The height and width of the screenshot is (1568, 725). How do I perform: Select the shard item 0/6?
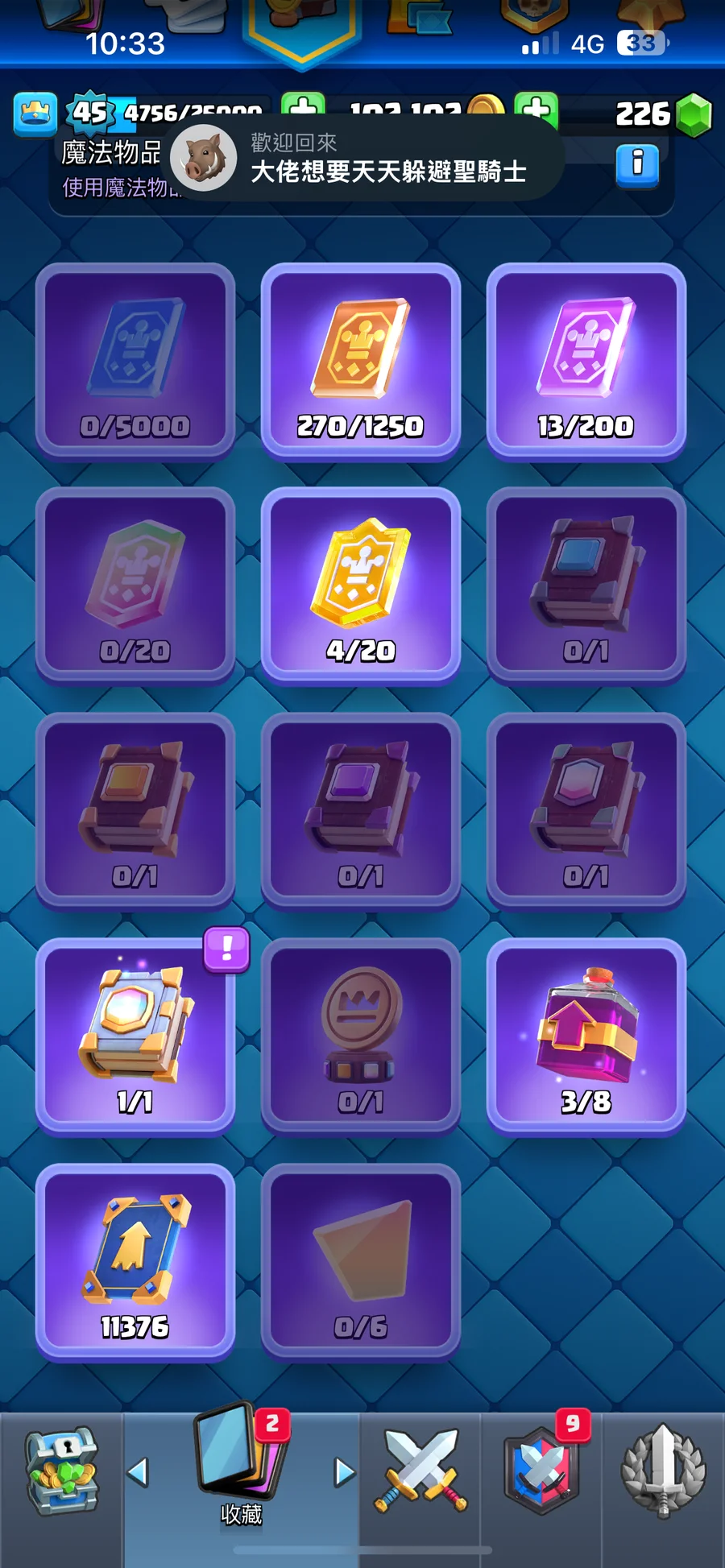(x=360, y=1262)
